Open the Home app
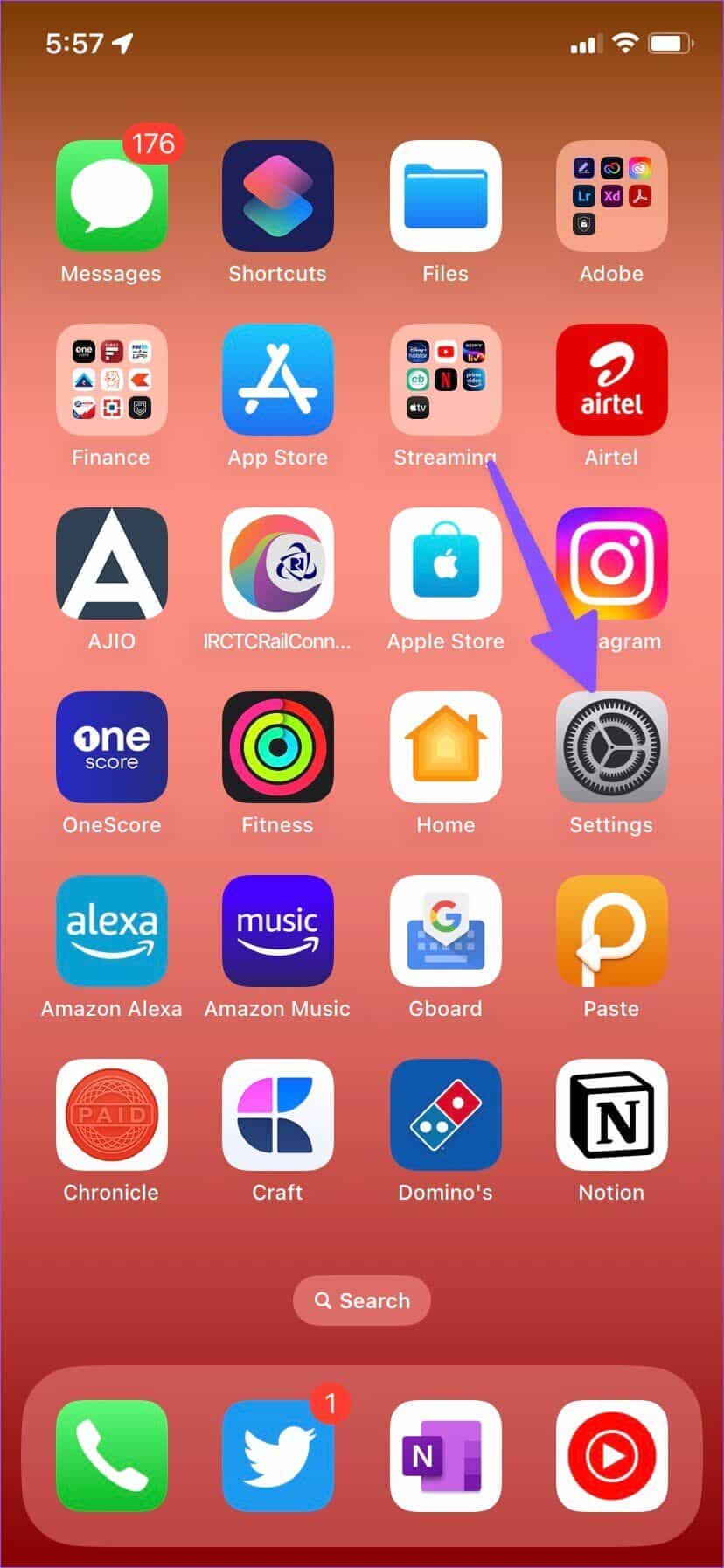This screenshot has width=724, height=1568. (445, 747)
